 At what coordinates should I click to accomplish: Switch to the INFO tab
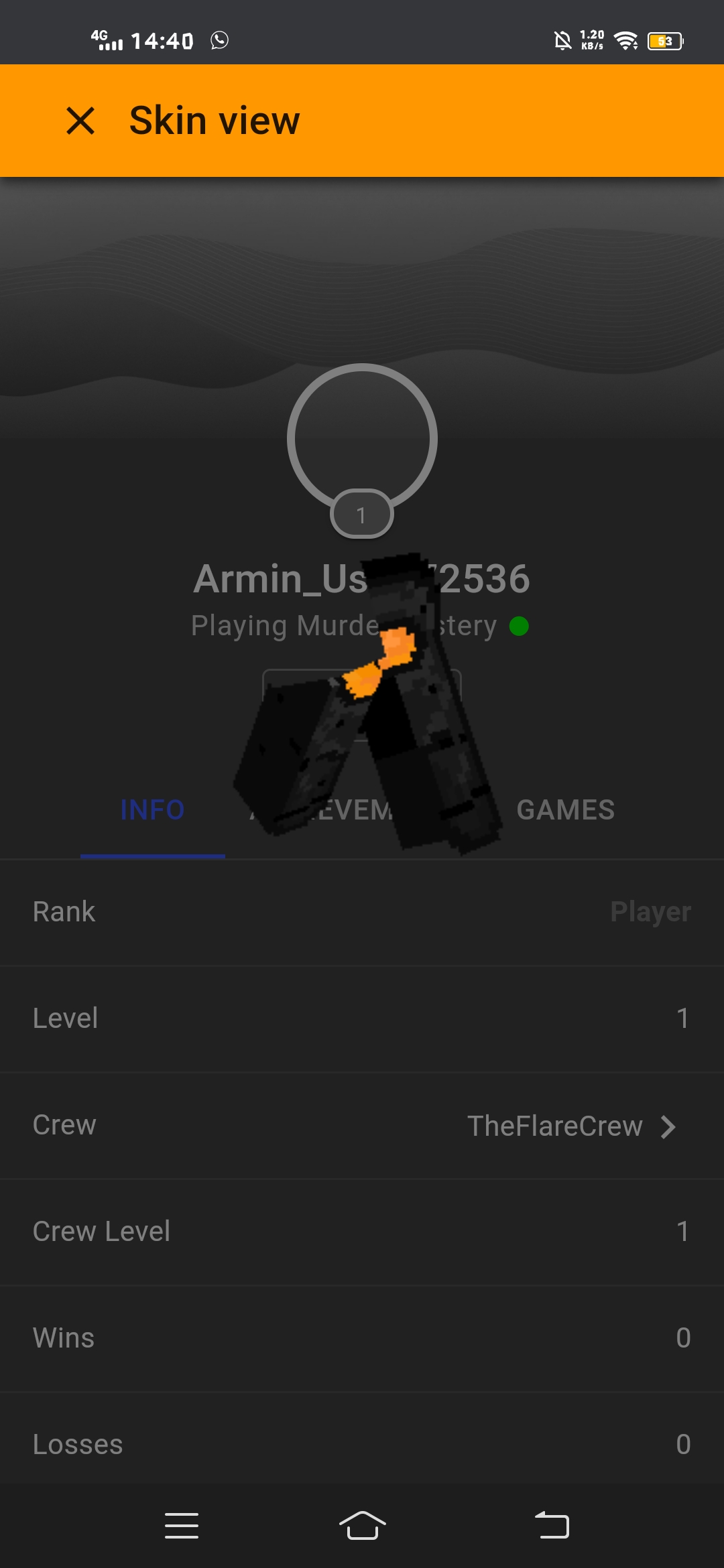[x=153, y=809]
